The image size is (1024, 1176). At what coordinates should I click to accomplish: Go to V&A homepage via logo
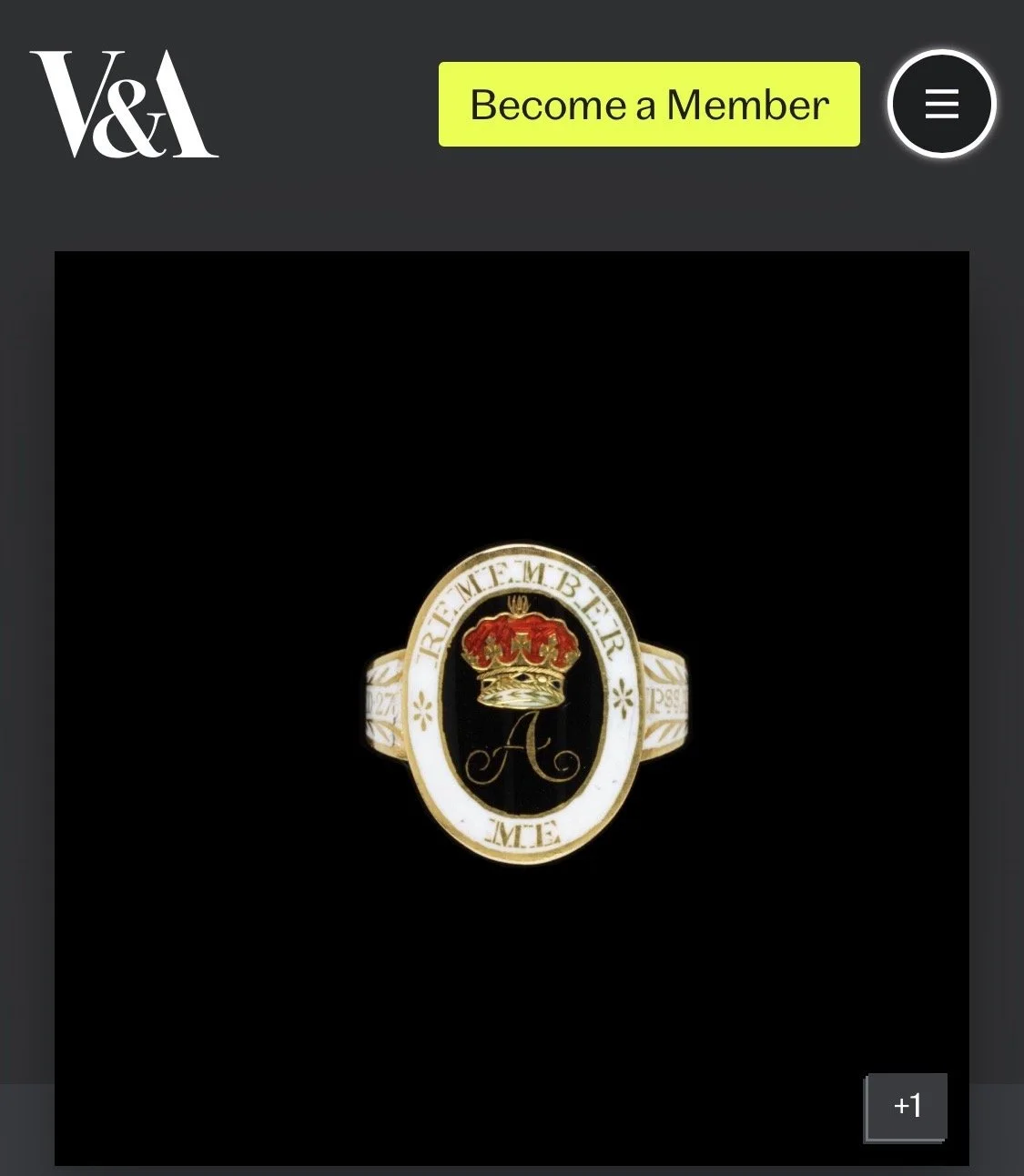[x=124, y=104]
